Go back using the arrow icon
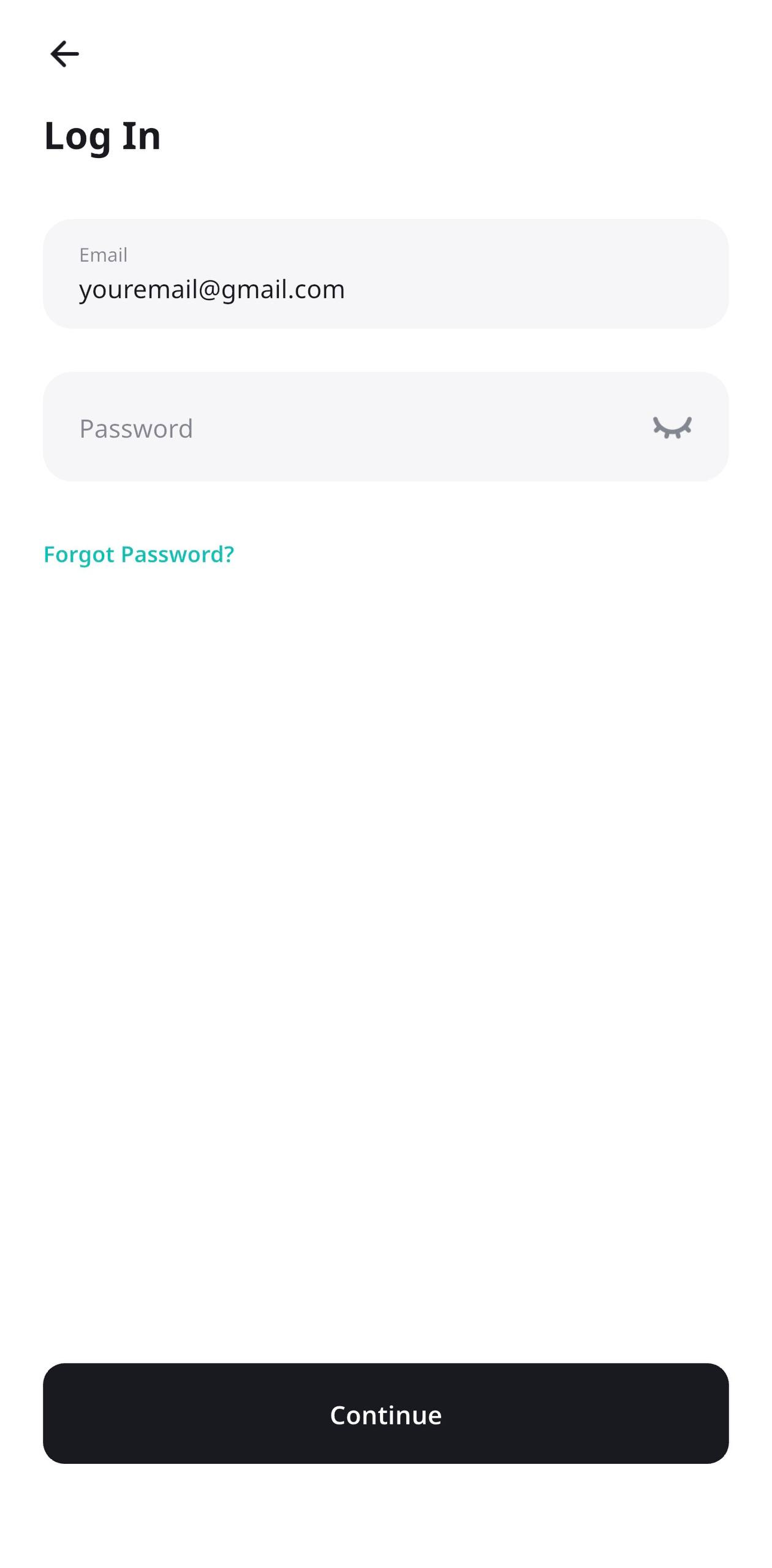 [x=64, y=54]
